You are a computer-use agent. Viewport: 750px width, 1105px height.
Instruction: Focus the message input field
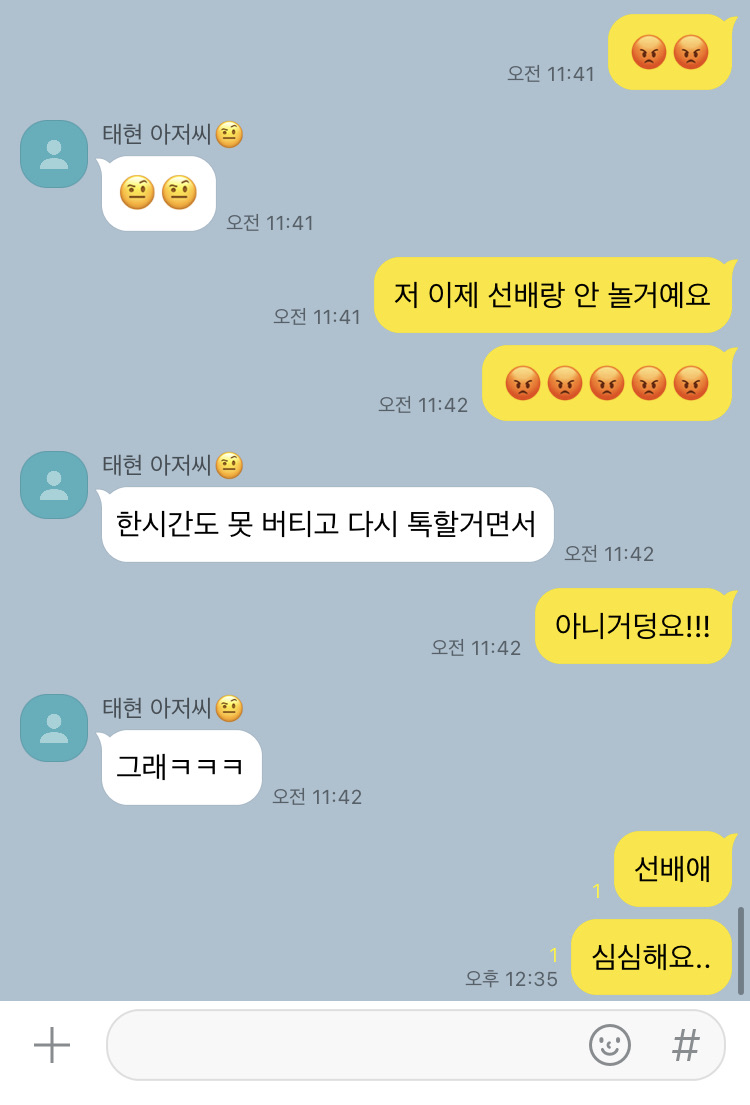click(340, 1046)
